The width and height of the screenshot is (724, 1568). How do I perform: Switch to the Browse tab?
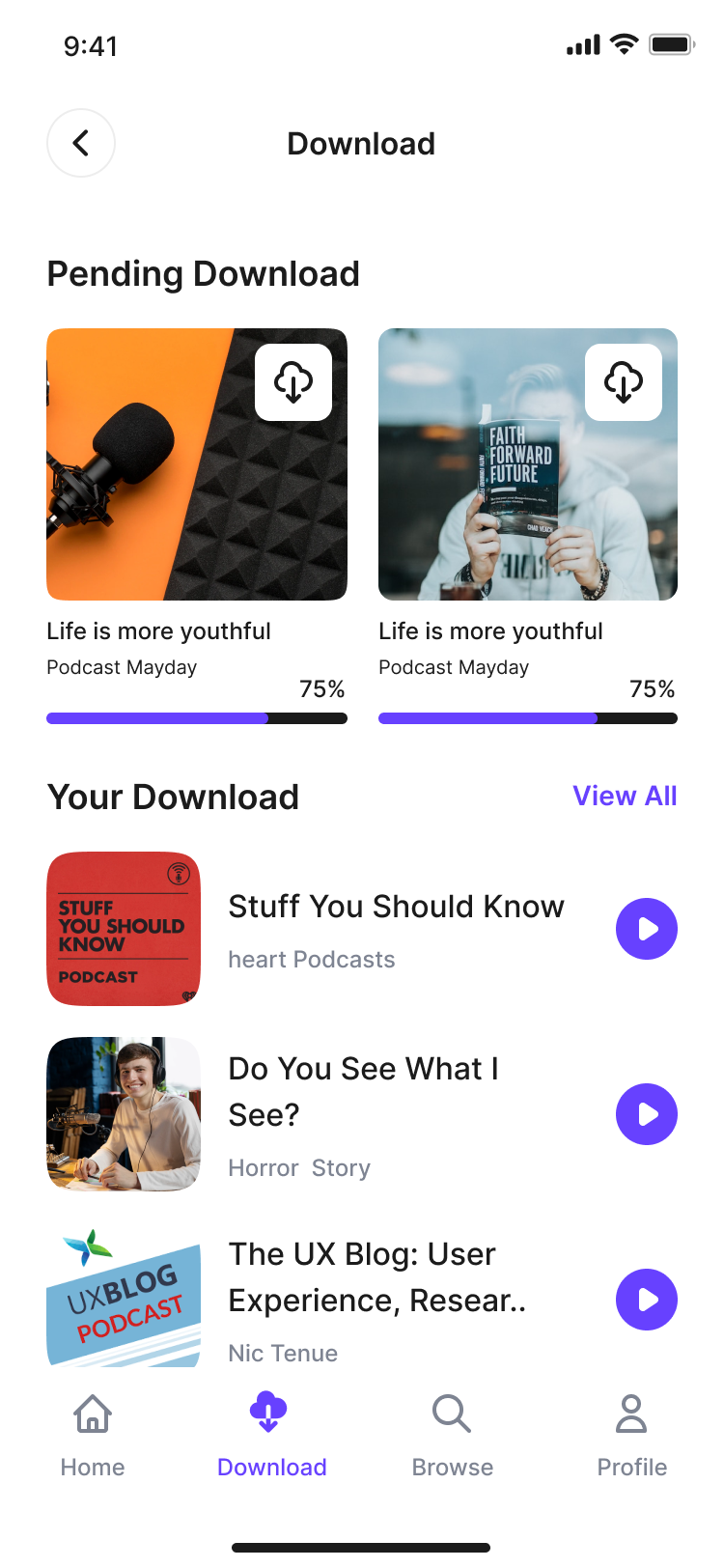coord(452,1435)
